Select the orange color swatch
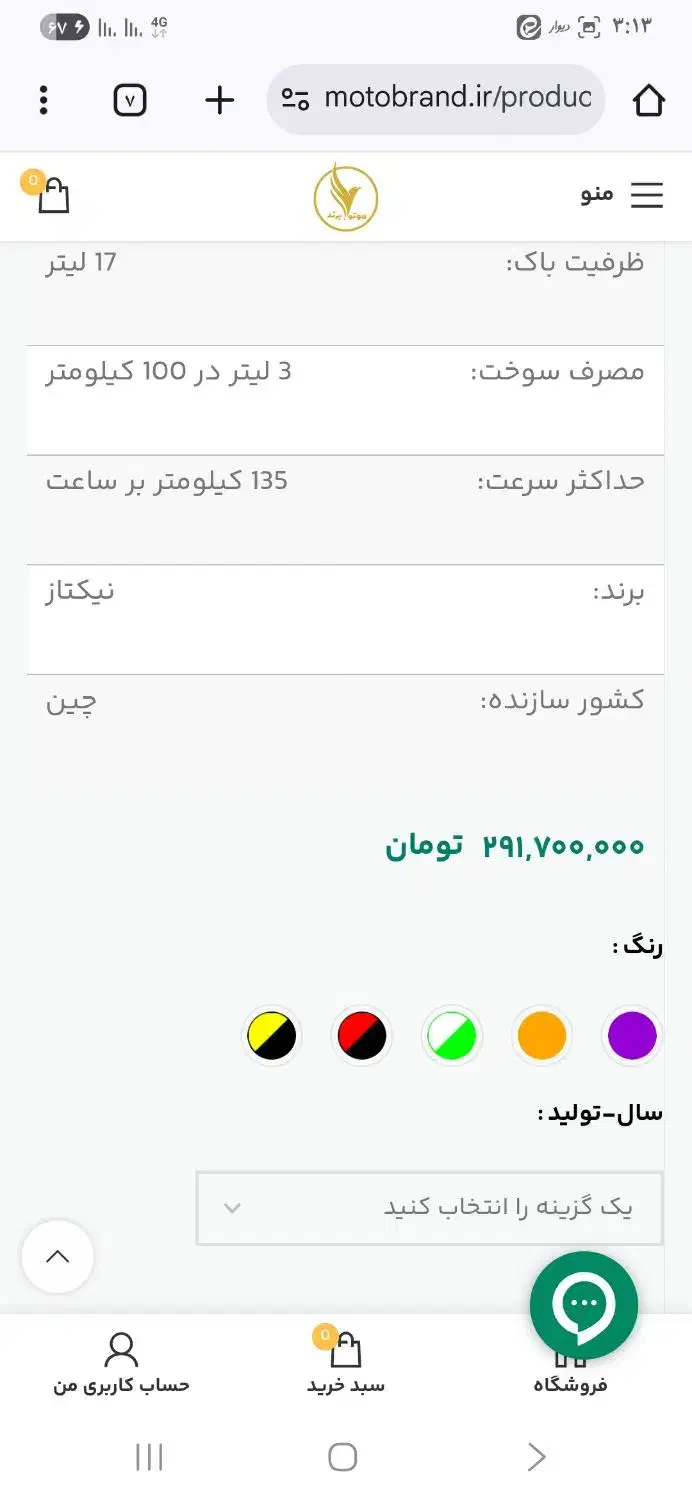692x1500 pixels. 542,1035
